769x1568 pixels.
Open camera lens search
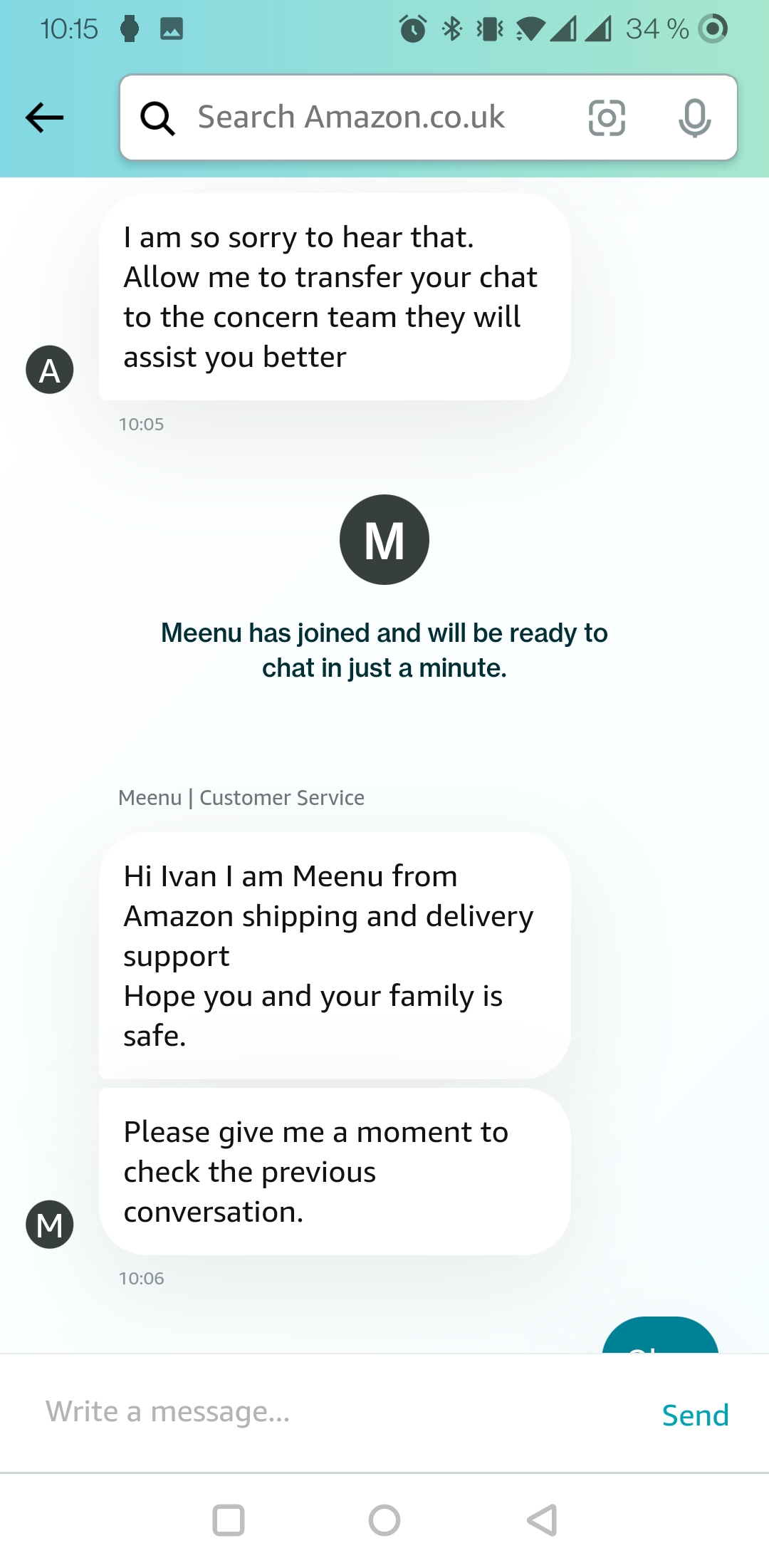pyautogui.click(x=607, y=118)
